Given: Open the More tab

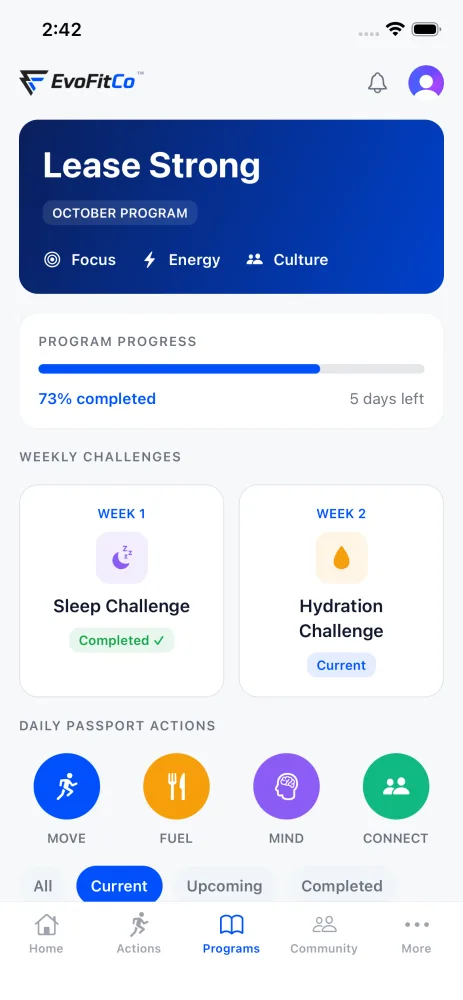Looking at the screenshot, I should click(416, 934).
